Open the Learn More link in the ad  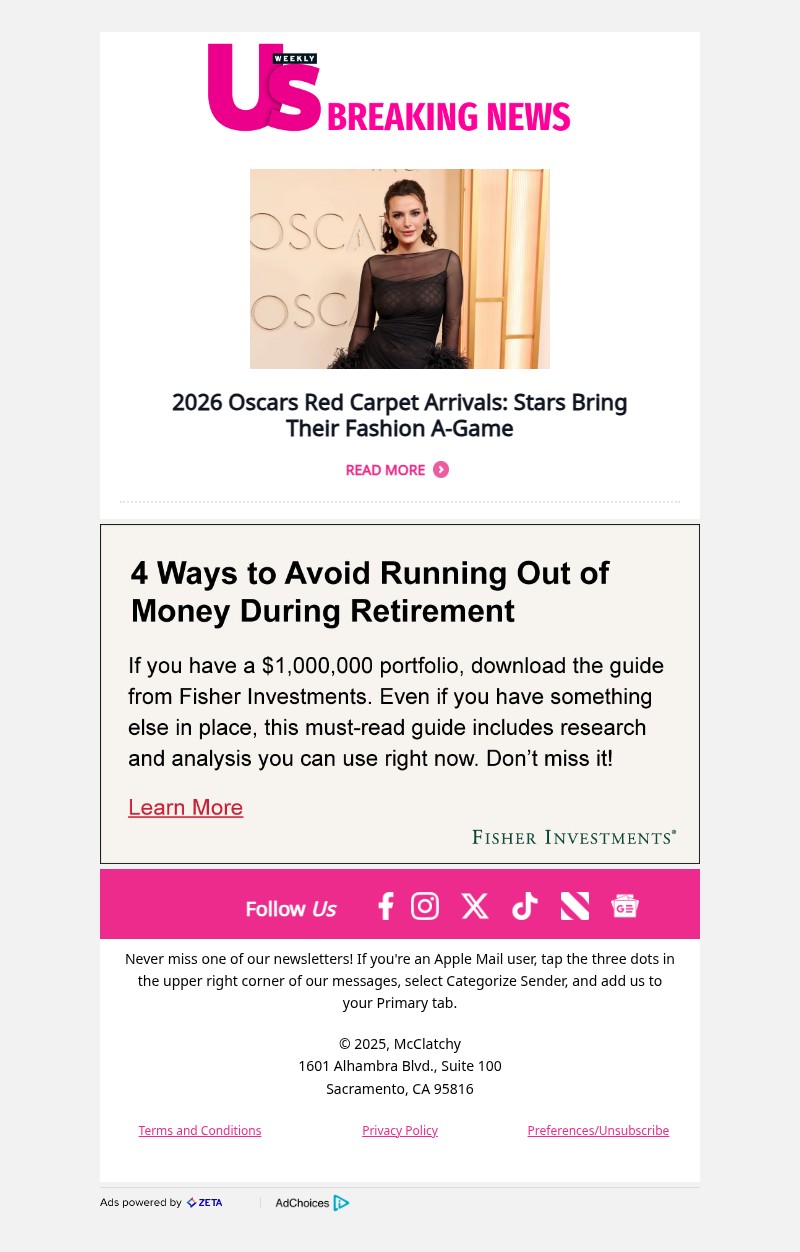(185, 807)
